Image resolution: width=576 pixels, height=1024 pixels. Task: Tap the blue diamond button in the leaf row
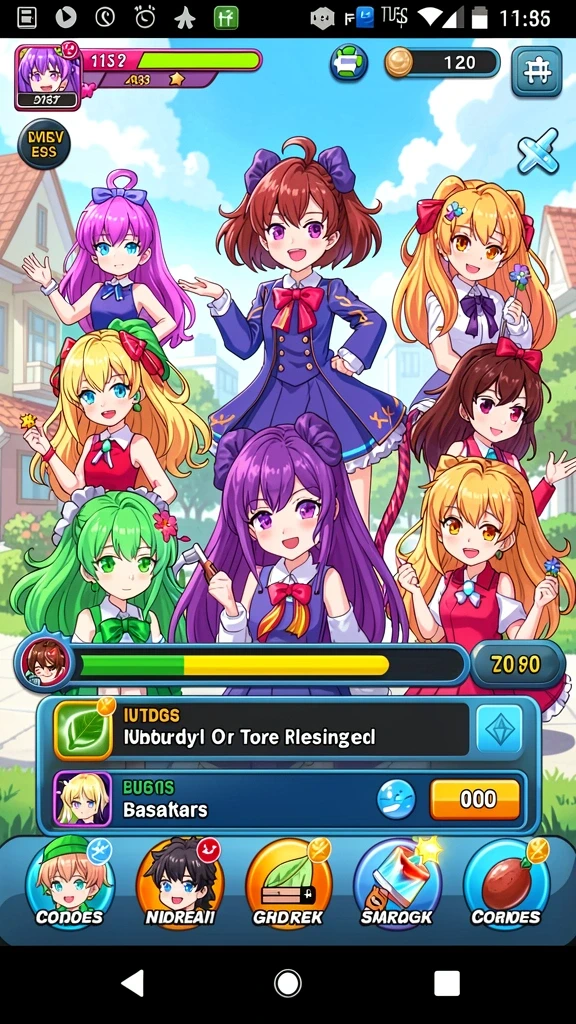pyautogui.click(x=499, y=730)
